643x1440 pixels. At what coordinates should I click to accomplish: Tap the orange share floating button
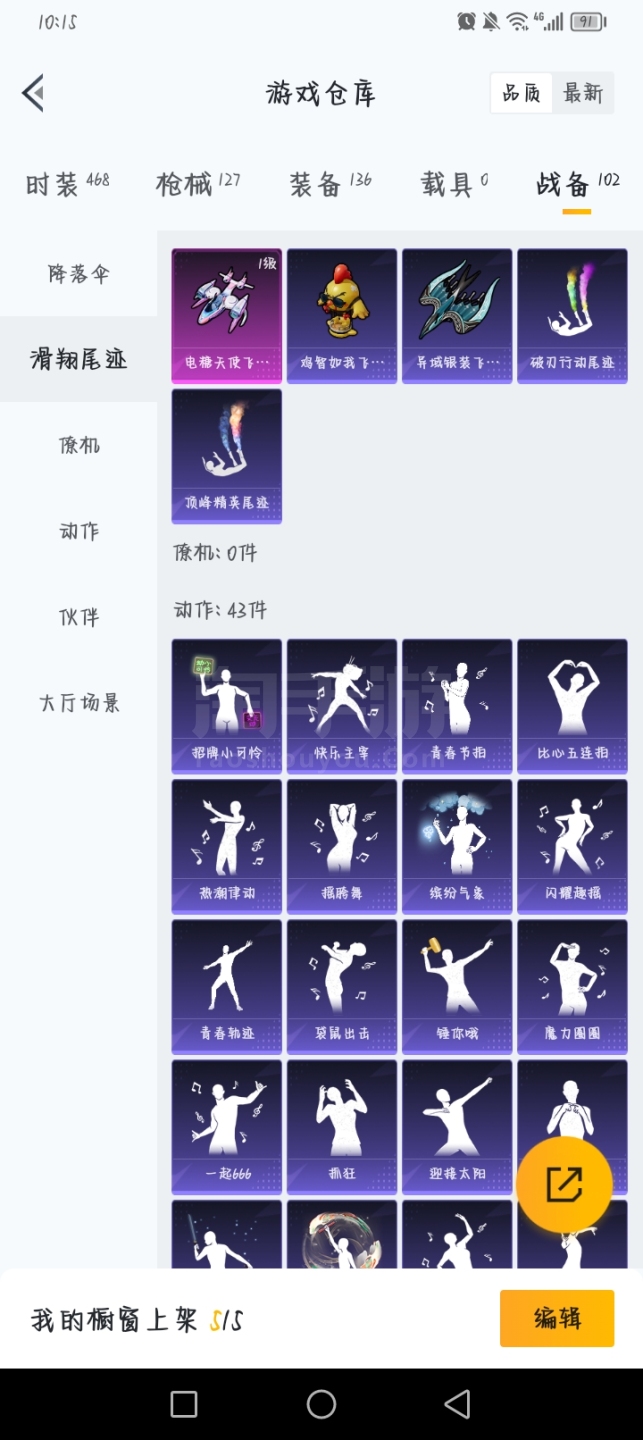click(564, 1185)
